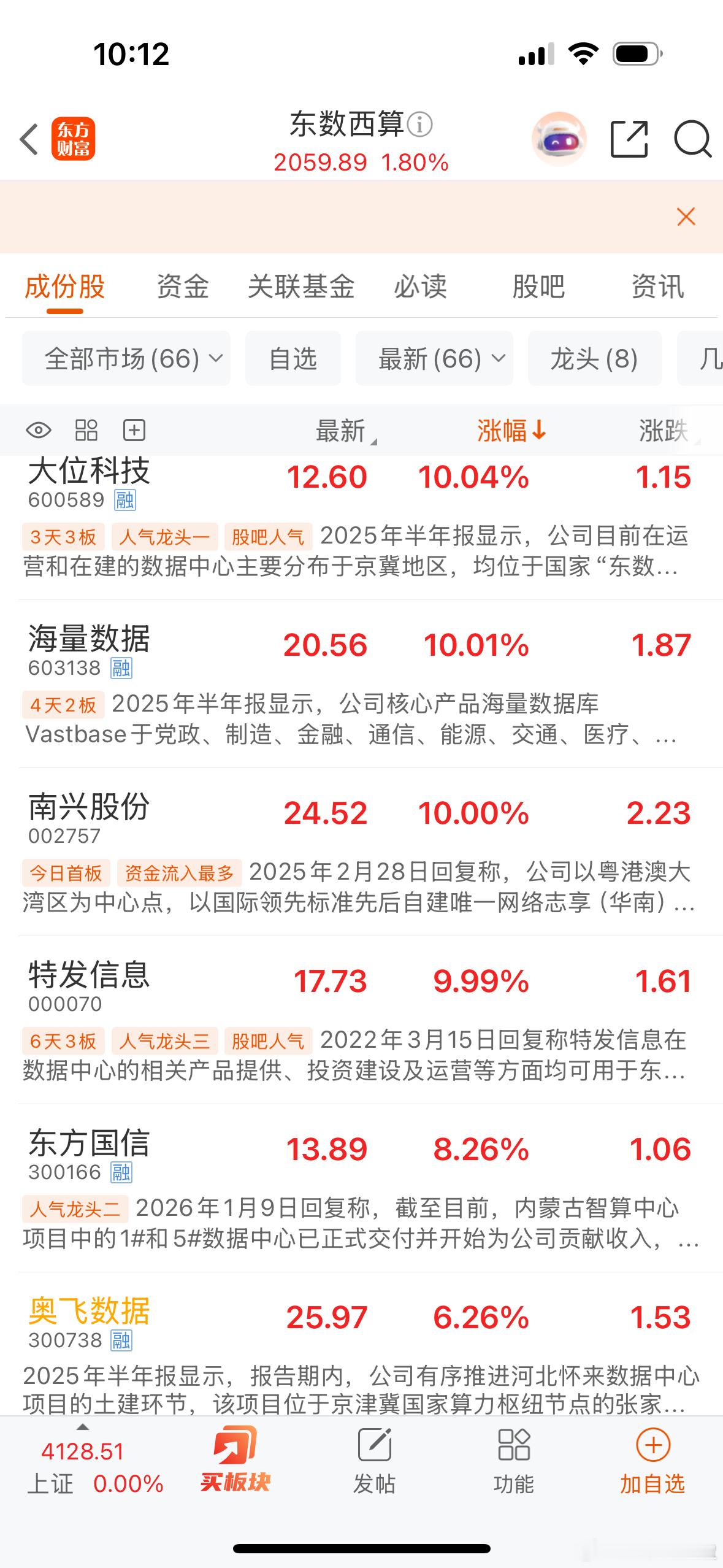This screenshot has height=1568, width=723.
Task: Switch to the 资讯 tab
Action: coord(657,286)
